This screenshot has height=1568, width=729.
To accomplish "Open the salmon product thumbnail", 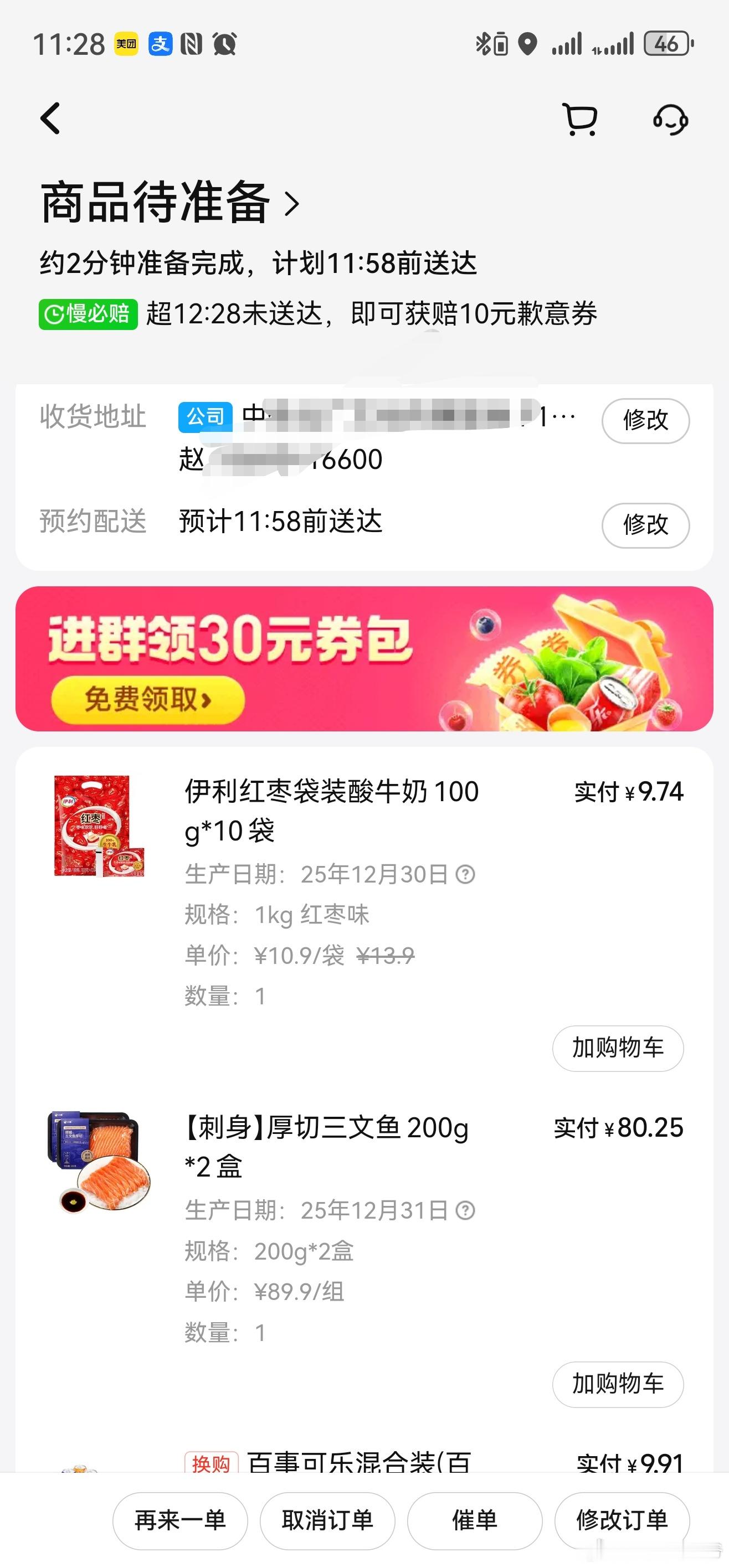I will pos(97,1165).
